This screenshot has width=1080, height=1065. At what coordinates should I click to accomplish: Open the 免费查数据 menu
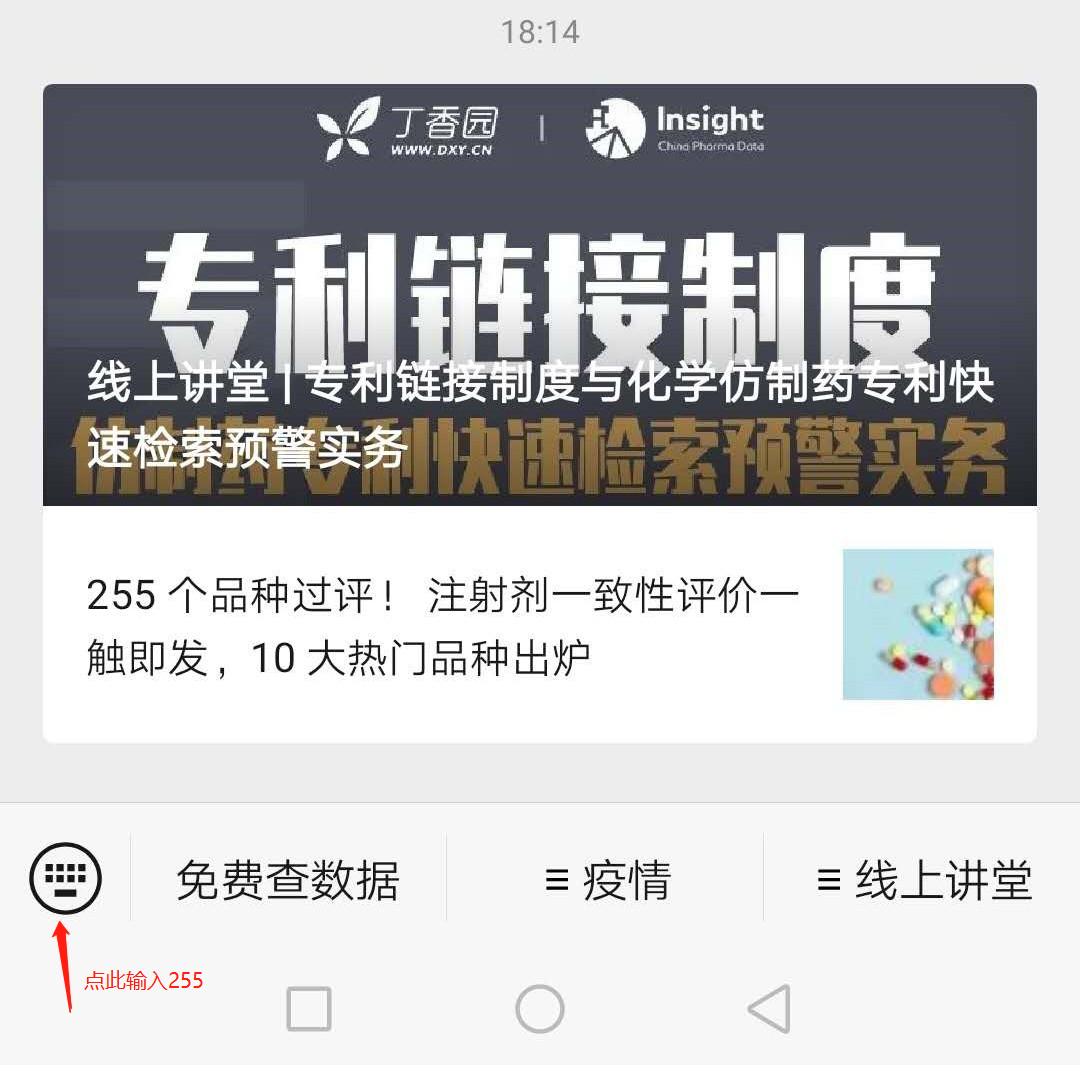tap(288, 880)
